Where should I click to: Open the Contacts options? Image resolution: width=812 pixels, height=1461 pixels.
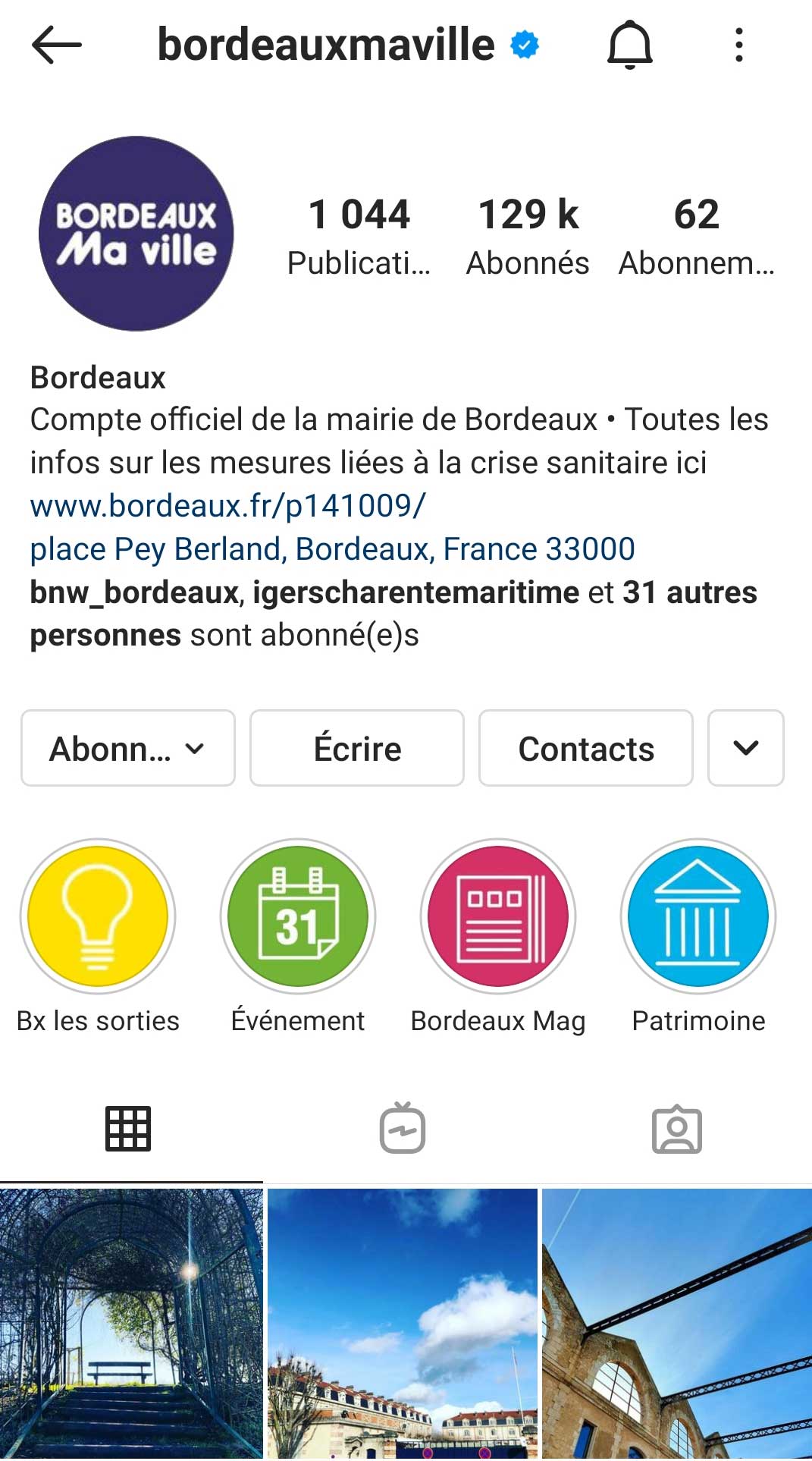[x=586, y=748]
